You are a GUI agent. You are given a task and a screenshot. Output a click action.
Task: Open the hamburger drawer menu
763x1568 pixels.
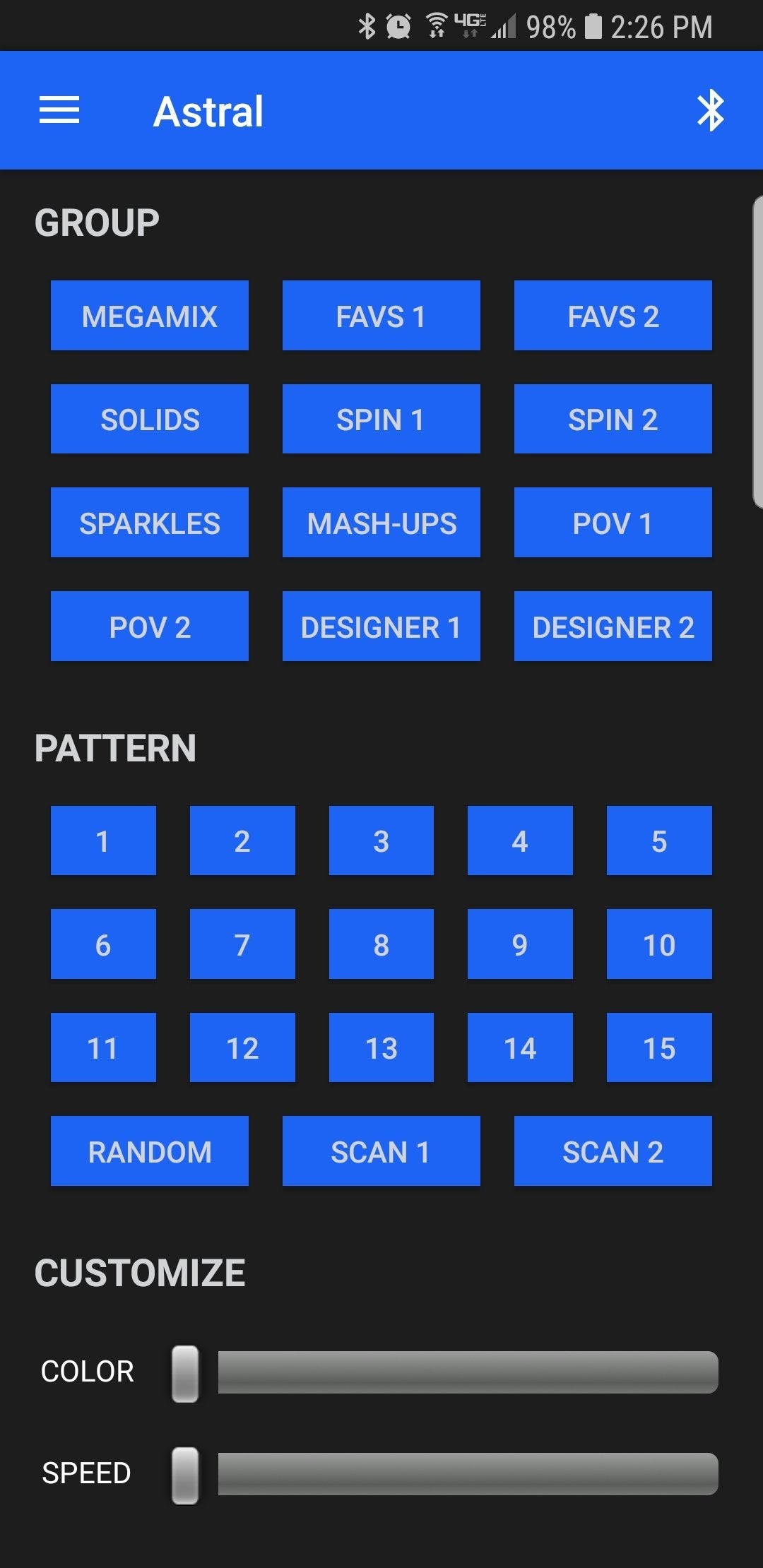click(x=59, y=110)
